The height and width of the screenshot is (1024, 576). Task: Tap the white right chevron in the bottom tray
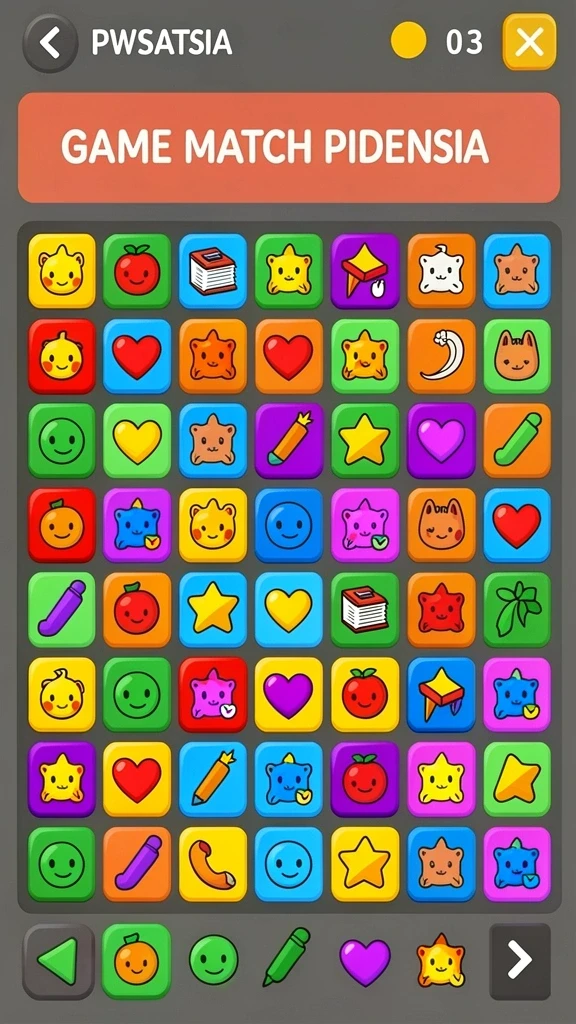coord(520,961)
